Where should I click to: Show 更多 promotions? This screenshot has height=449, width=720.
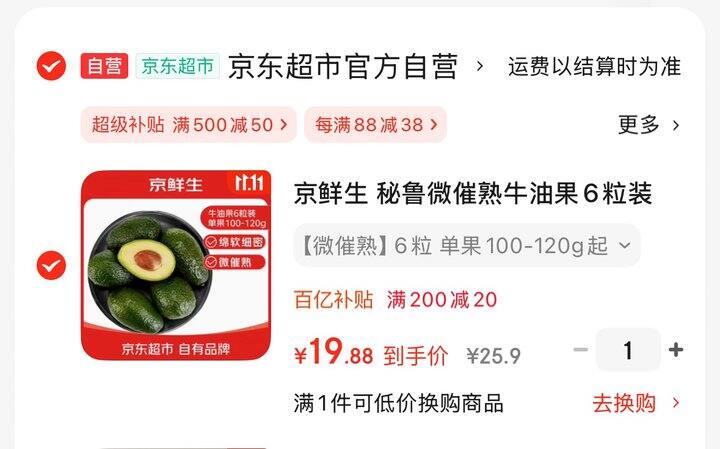648,125
